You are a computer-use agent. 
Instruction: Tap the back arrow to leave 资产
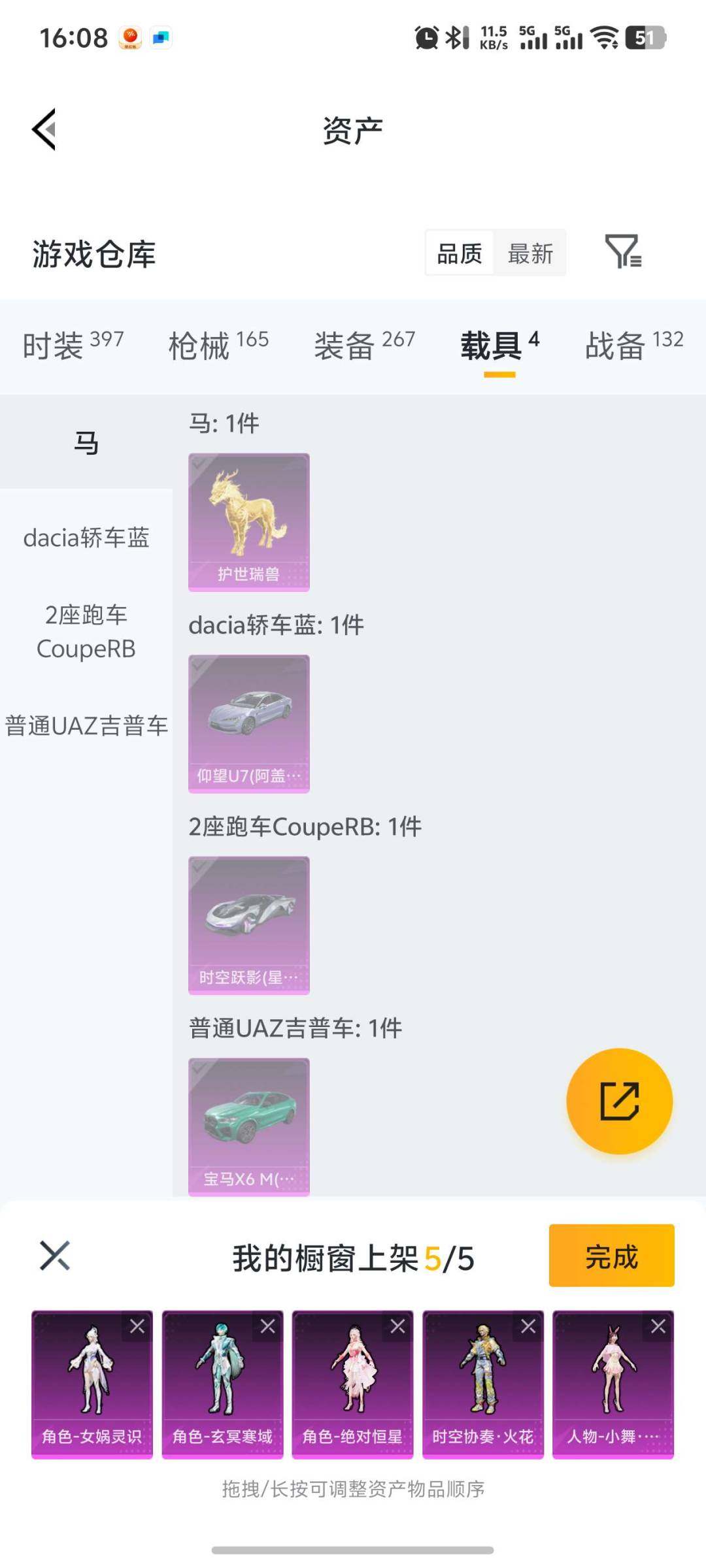point(44,129)
